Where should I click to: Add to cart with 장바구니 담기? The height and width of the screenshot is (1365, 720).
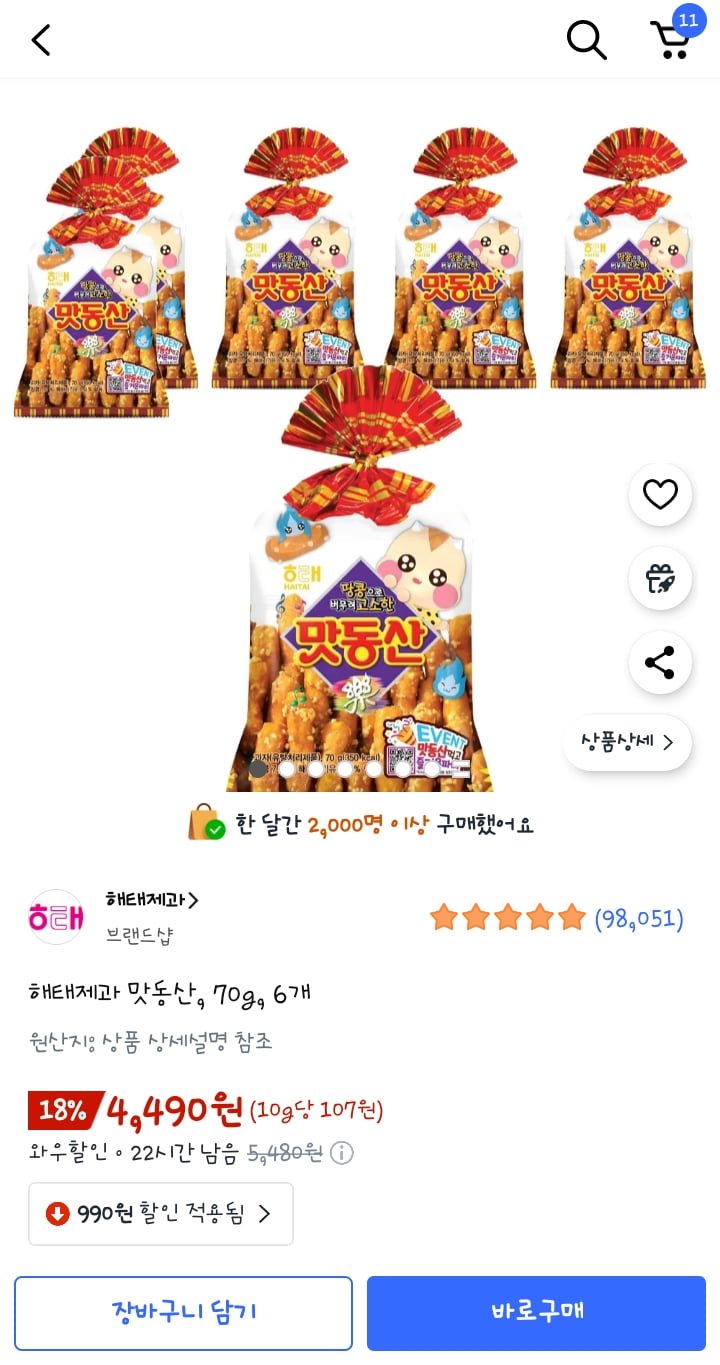(x=183, y=1313)
